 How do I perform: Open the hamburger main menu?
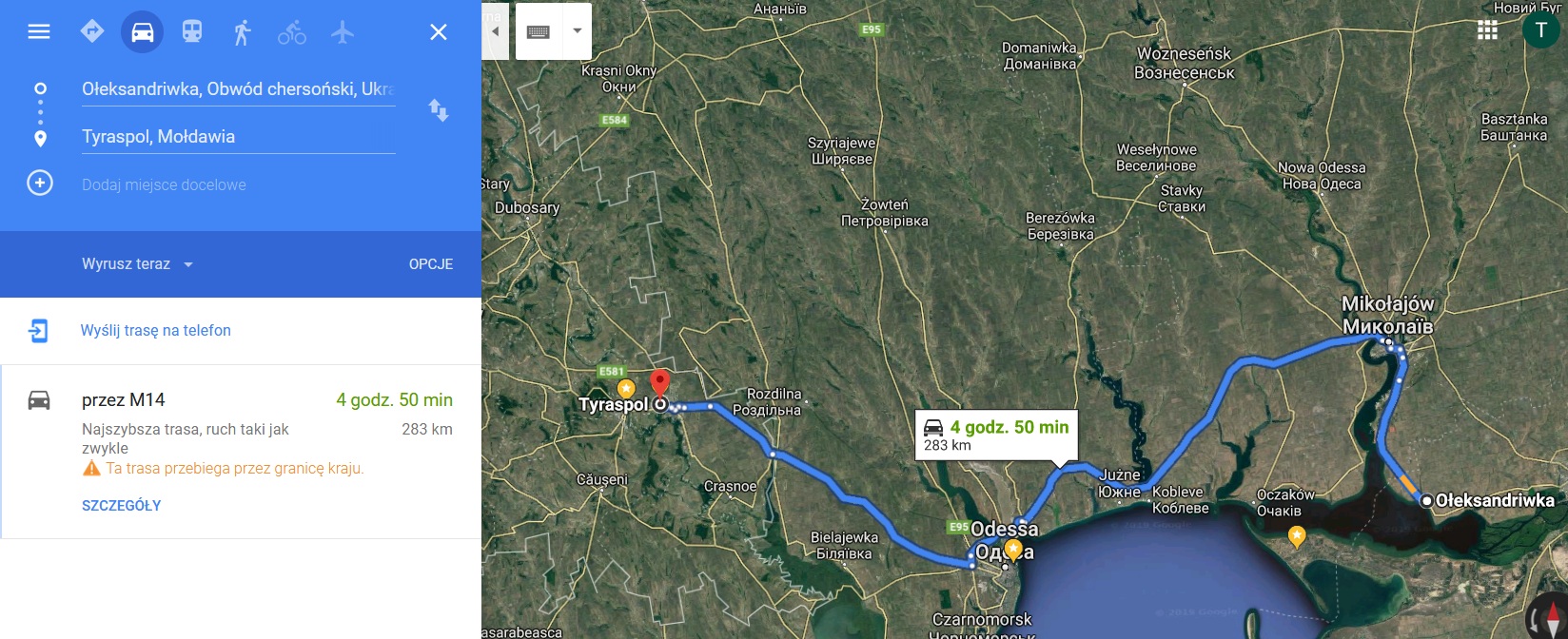click(39, 31)
